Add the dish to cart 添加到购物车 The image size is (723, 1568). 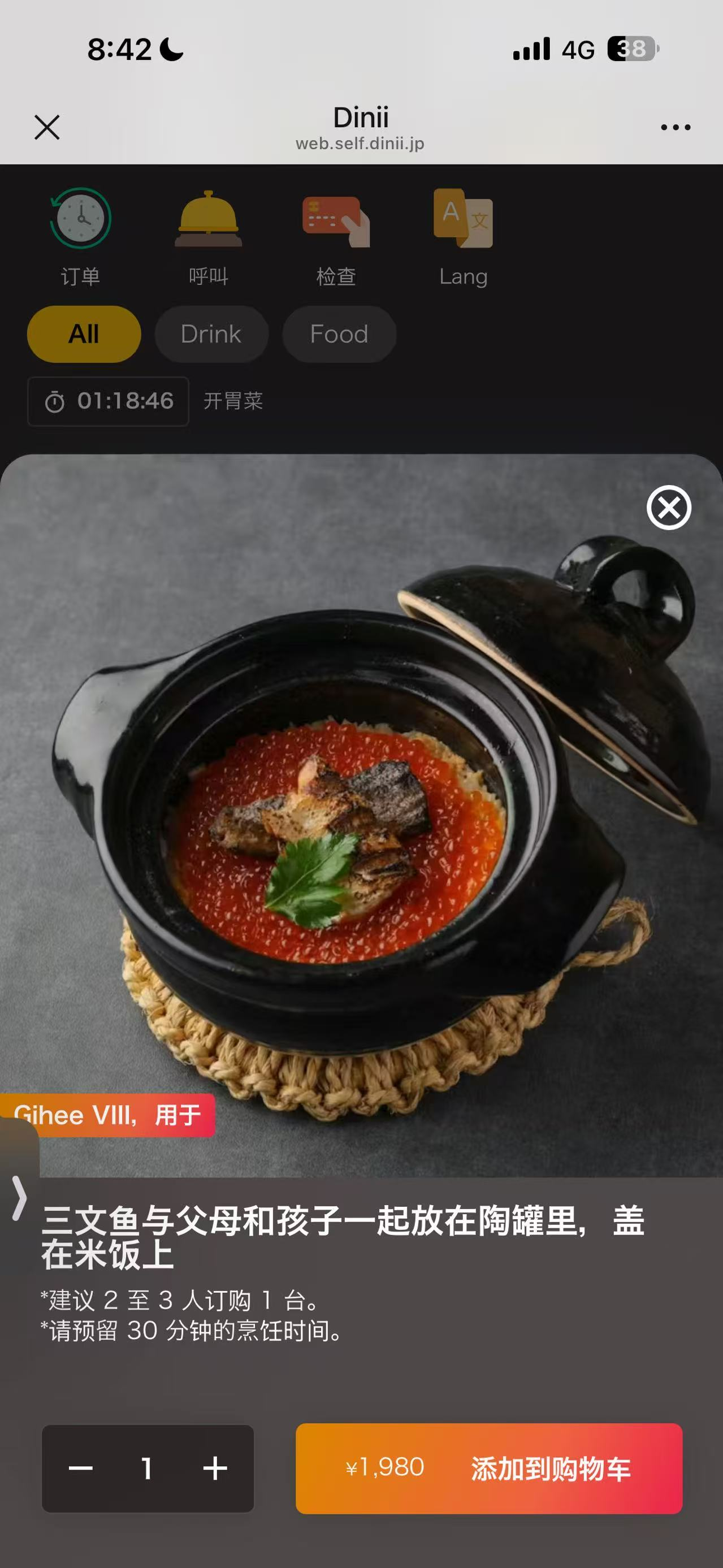click(x=489, y=1468)
